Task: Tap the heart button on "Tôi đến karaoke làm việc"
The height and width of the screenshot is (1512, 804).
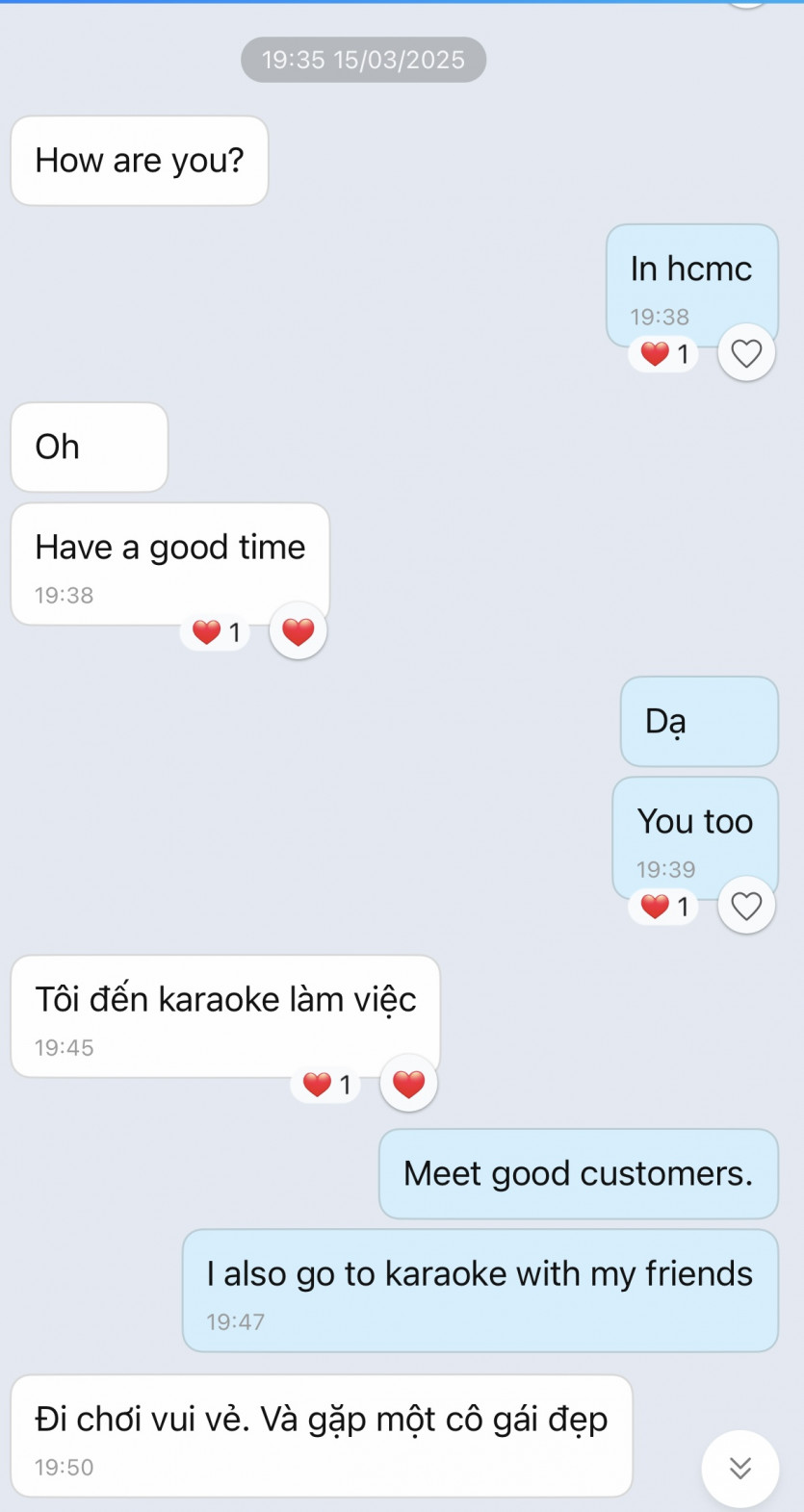Action: (408, 1084)
